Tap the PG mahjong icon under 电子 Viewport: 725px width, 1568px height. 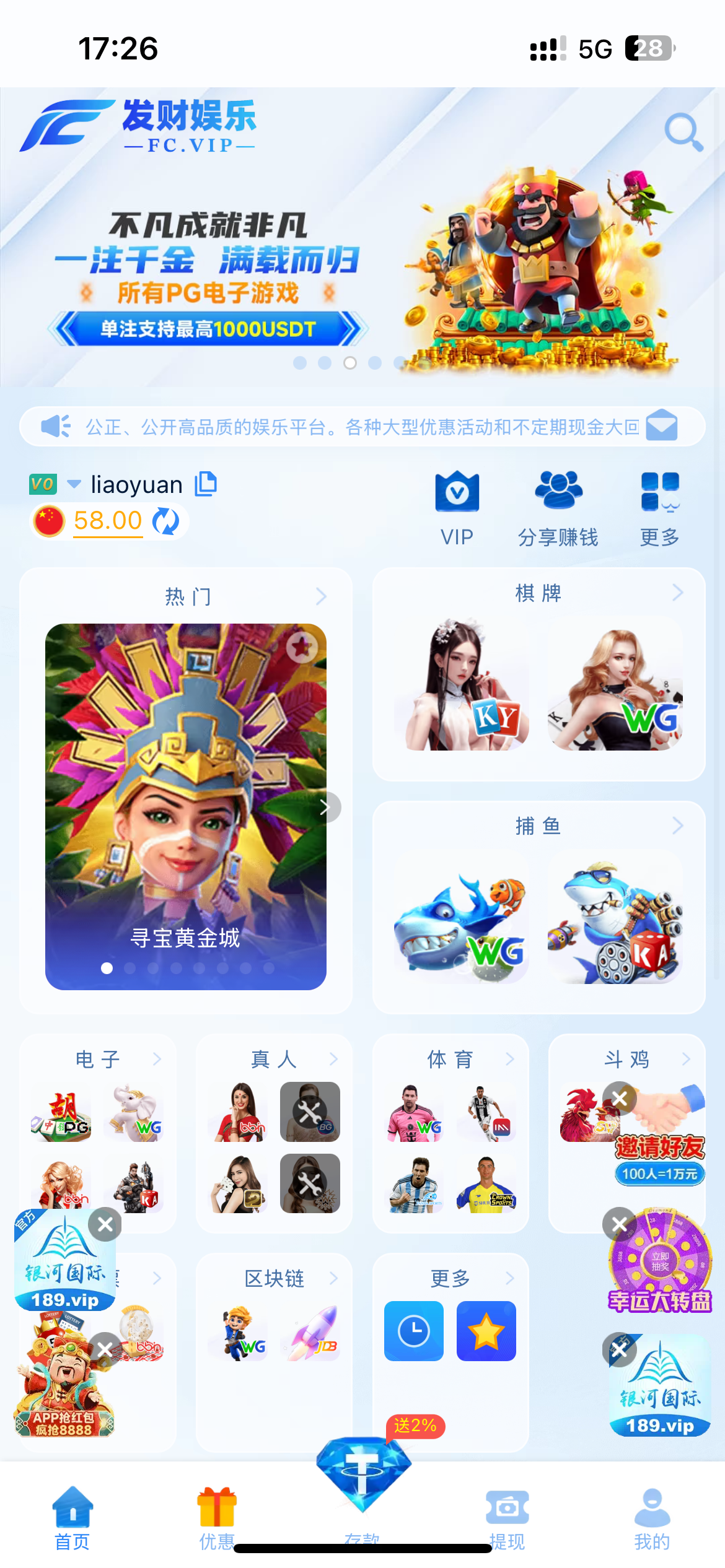59,1113
